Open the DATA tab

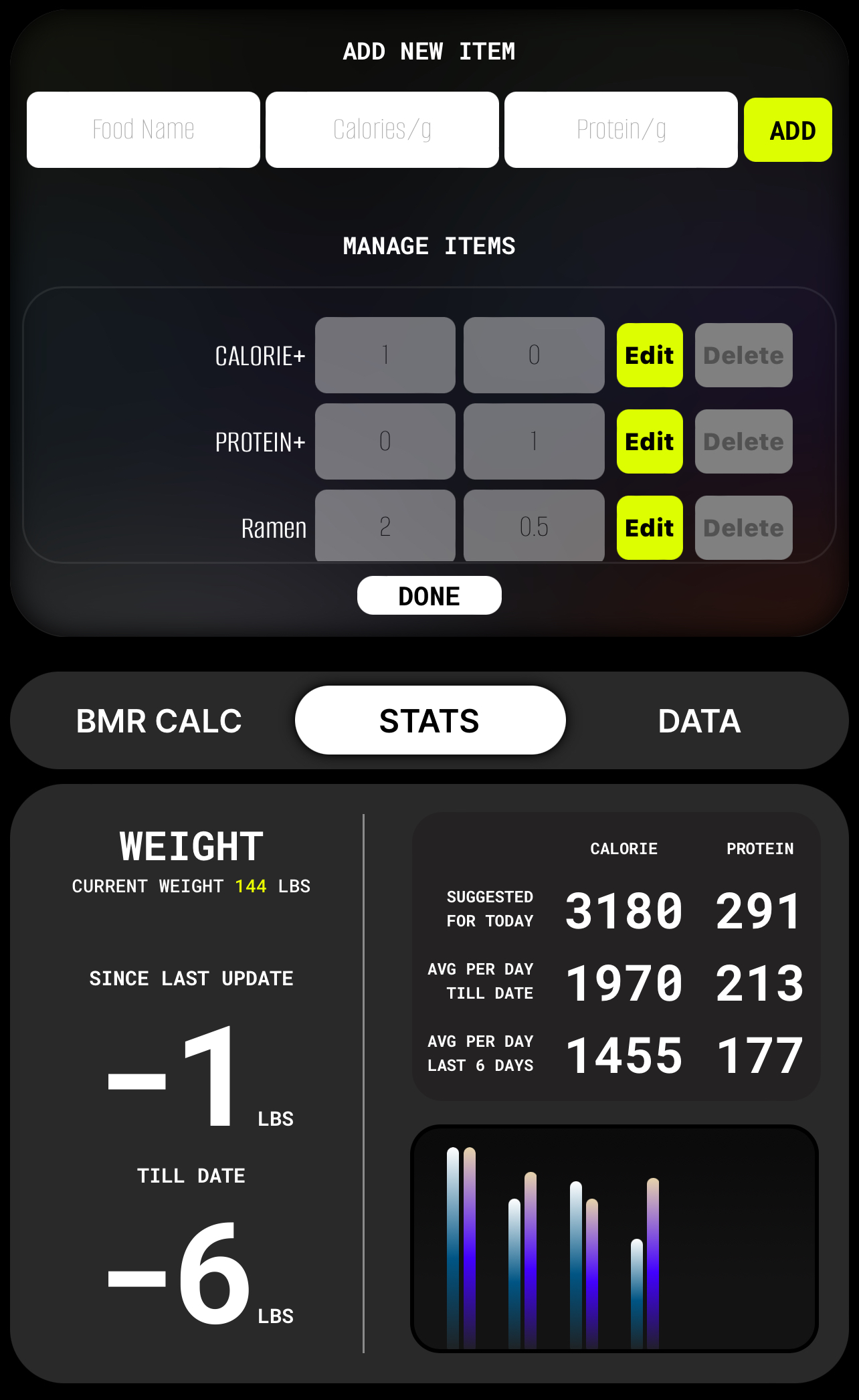(699, 721)
